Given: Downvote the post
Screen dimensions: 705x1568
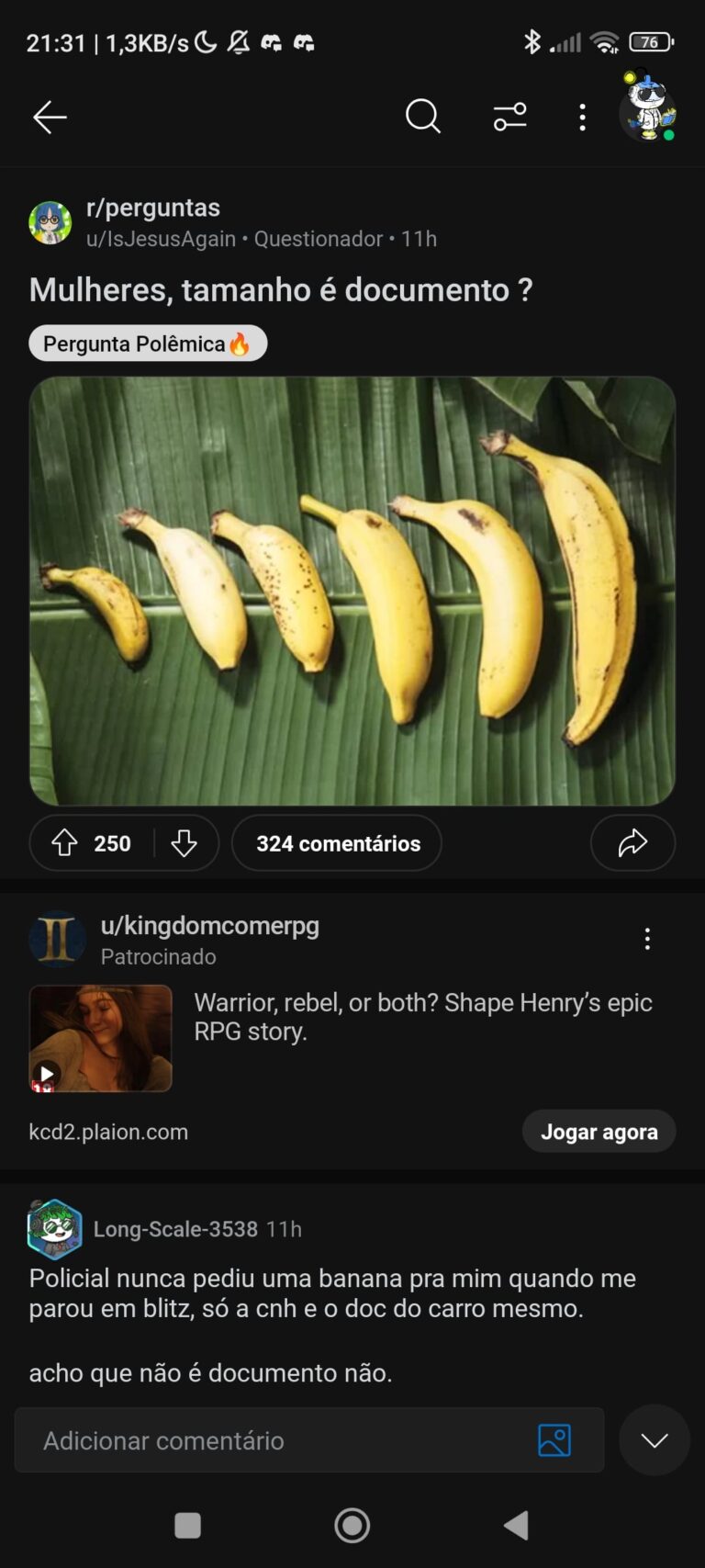Looking at the screenshot, I should [x=185, y=843].
